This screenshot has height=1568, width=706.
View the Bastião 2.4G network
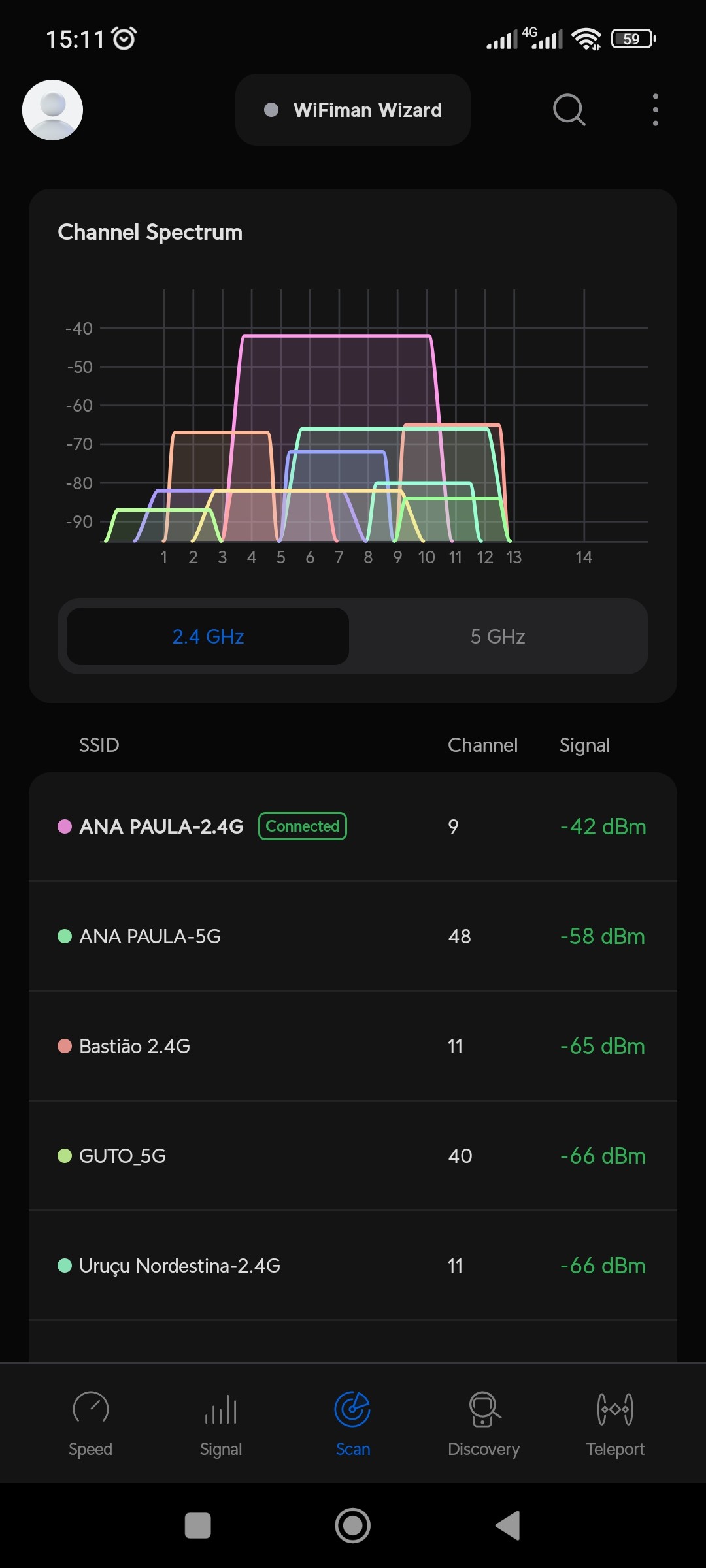click(353, 1046)
